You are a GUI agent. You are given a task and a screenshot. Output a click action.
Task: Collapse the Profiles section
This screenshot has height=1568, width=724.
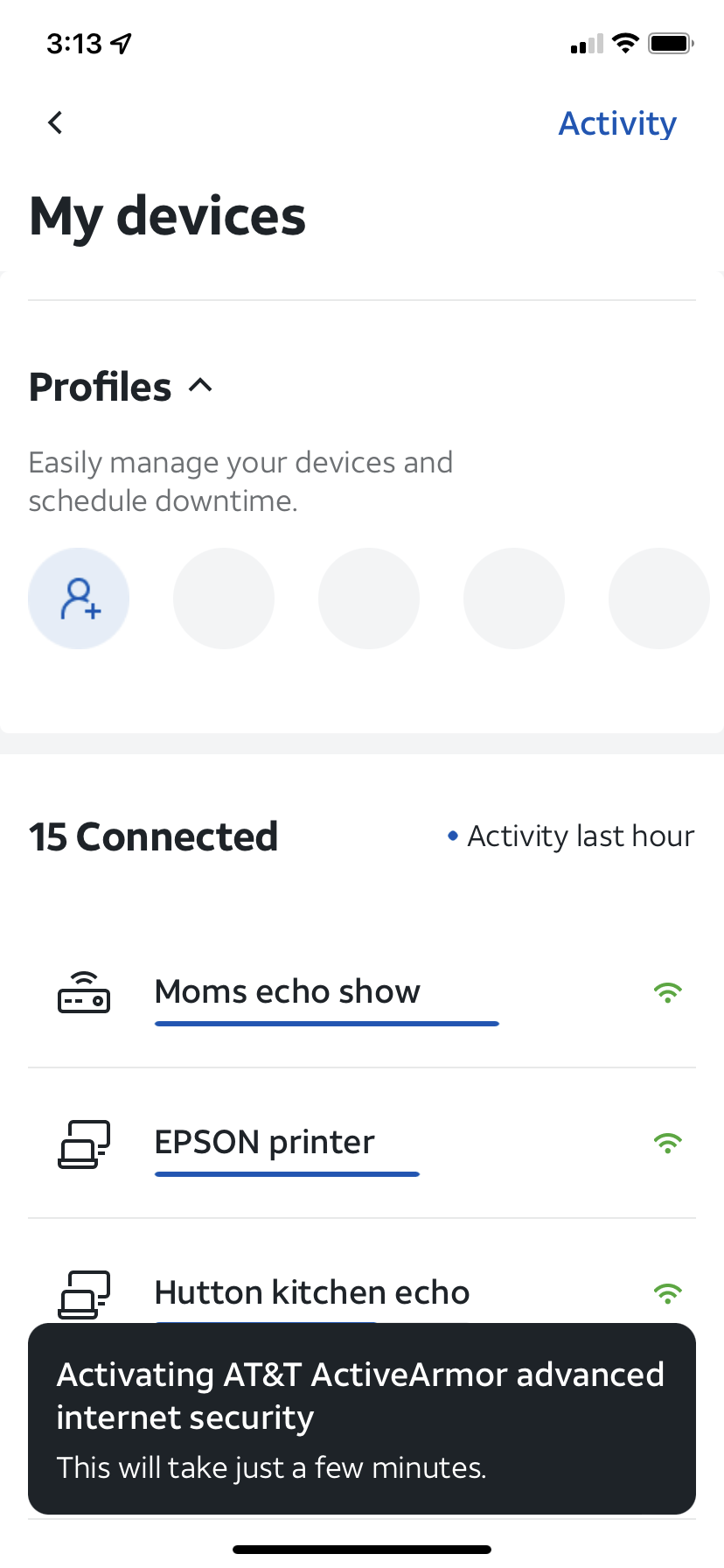(x=200, y=386)
